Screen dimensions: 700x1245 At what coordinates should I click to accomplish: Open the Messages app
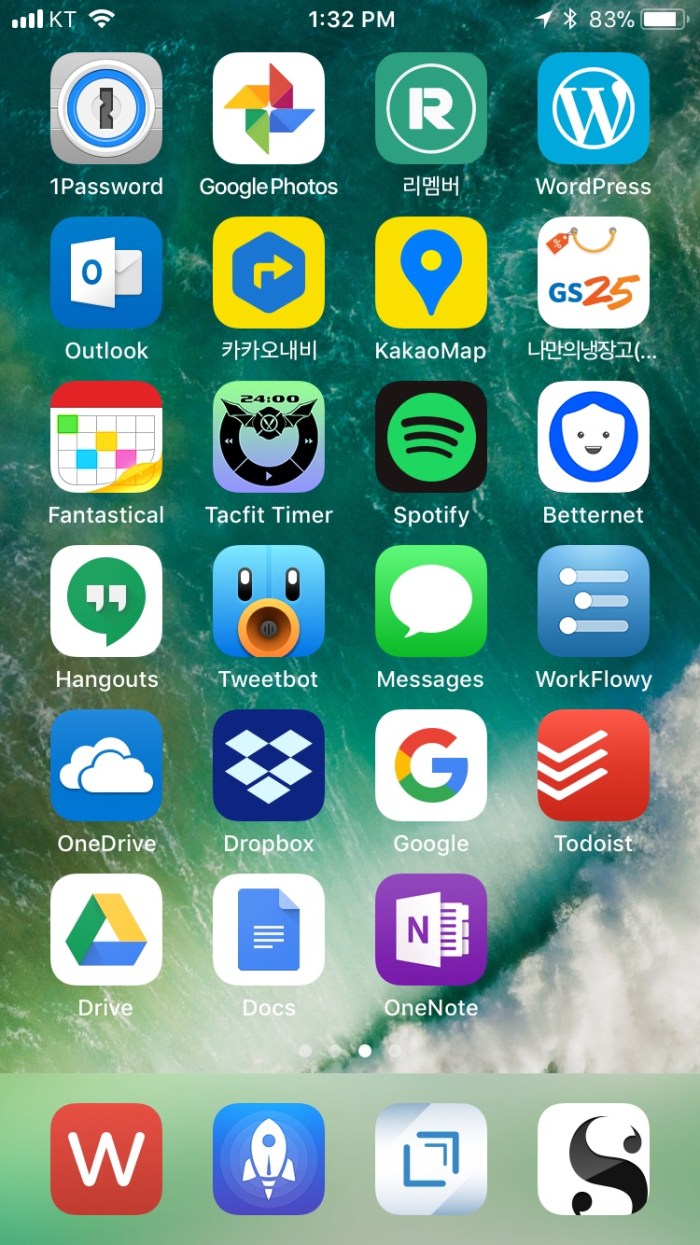(431, 601)
